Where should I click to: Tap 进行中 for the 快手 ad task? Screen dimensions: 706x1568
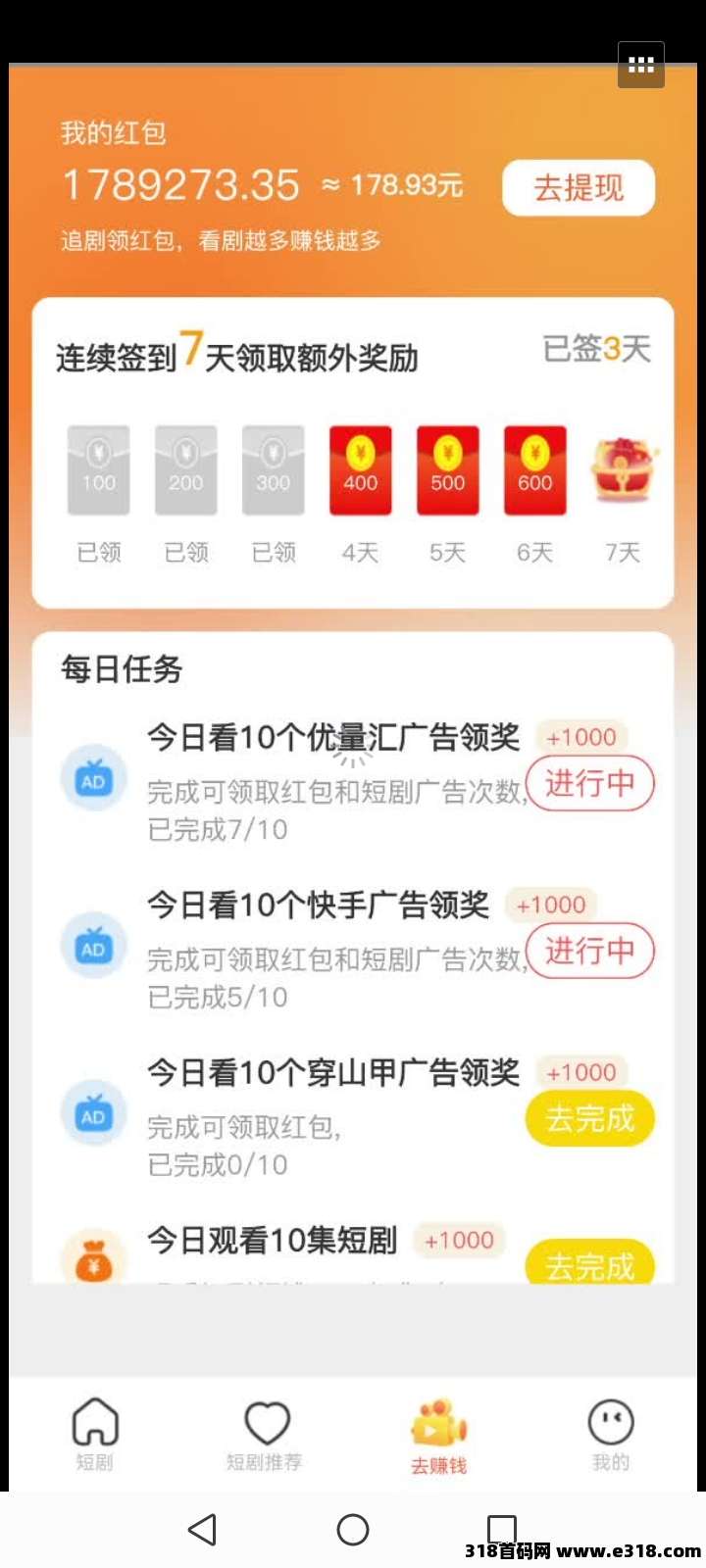589,951
